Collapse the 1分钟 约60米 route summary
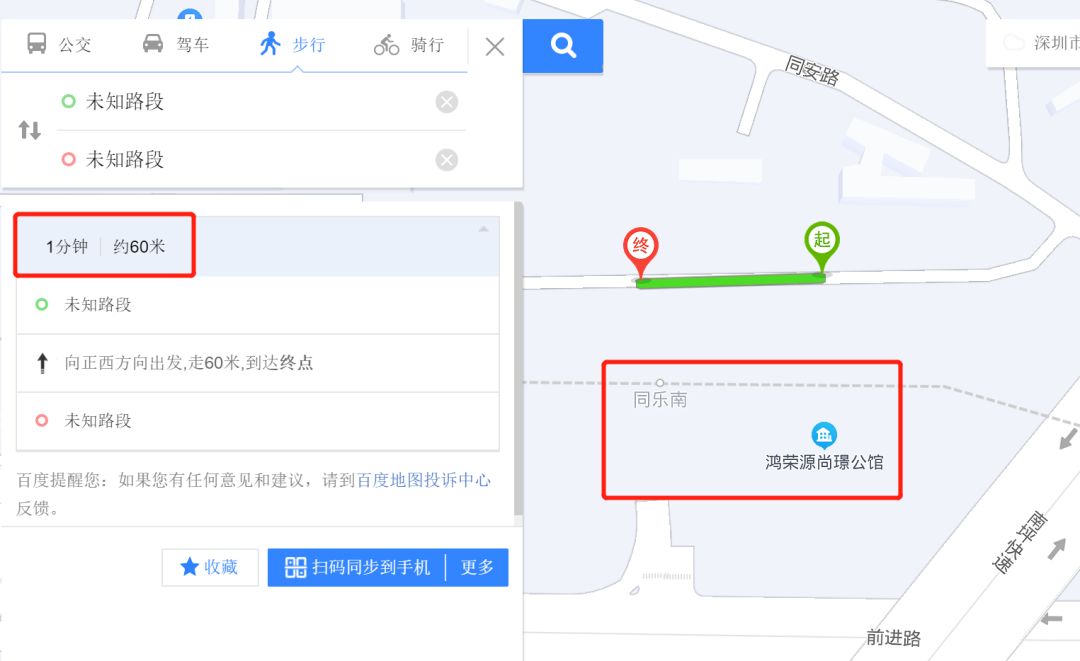The width and height of the screenshot is (1080, 661). click(x=484, y=229)
